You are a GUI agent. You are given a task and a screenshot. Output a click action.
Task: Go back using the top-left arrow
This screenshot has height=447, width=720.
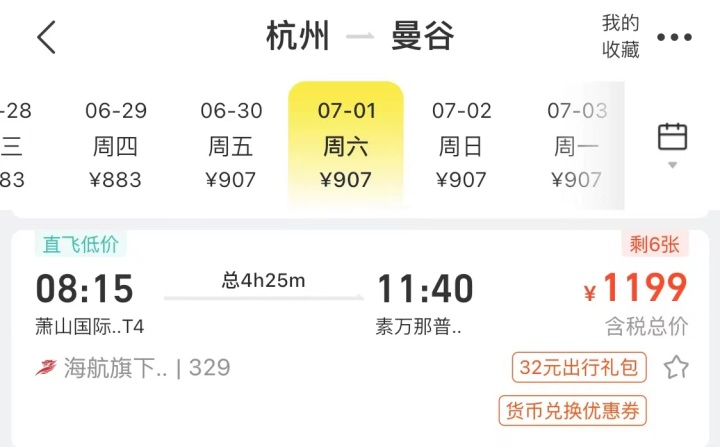pos(46,37)
